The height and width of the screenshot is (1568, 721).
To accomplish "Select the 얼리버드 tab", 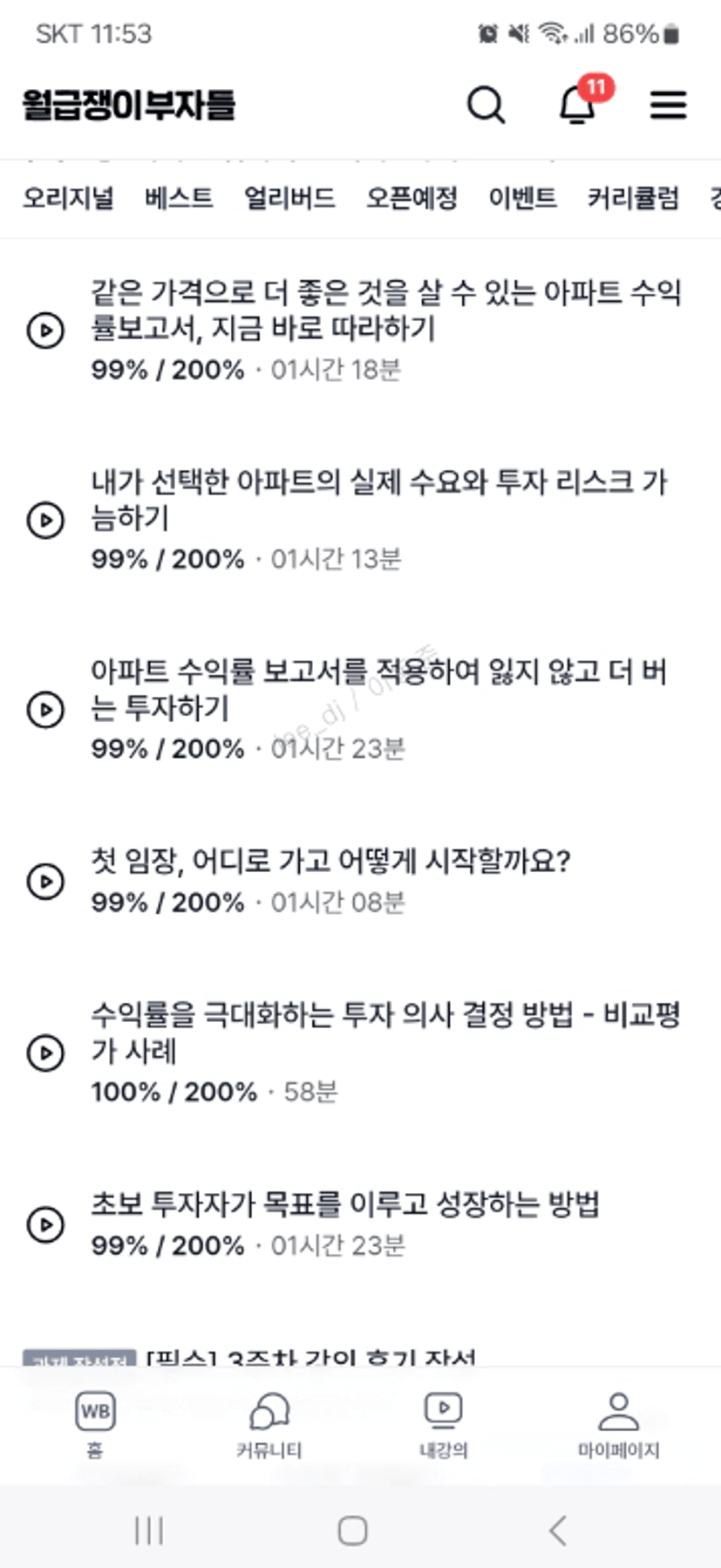I will [289, 198].
